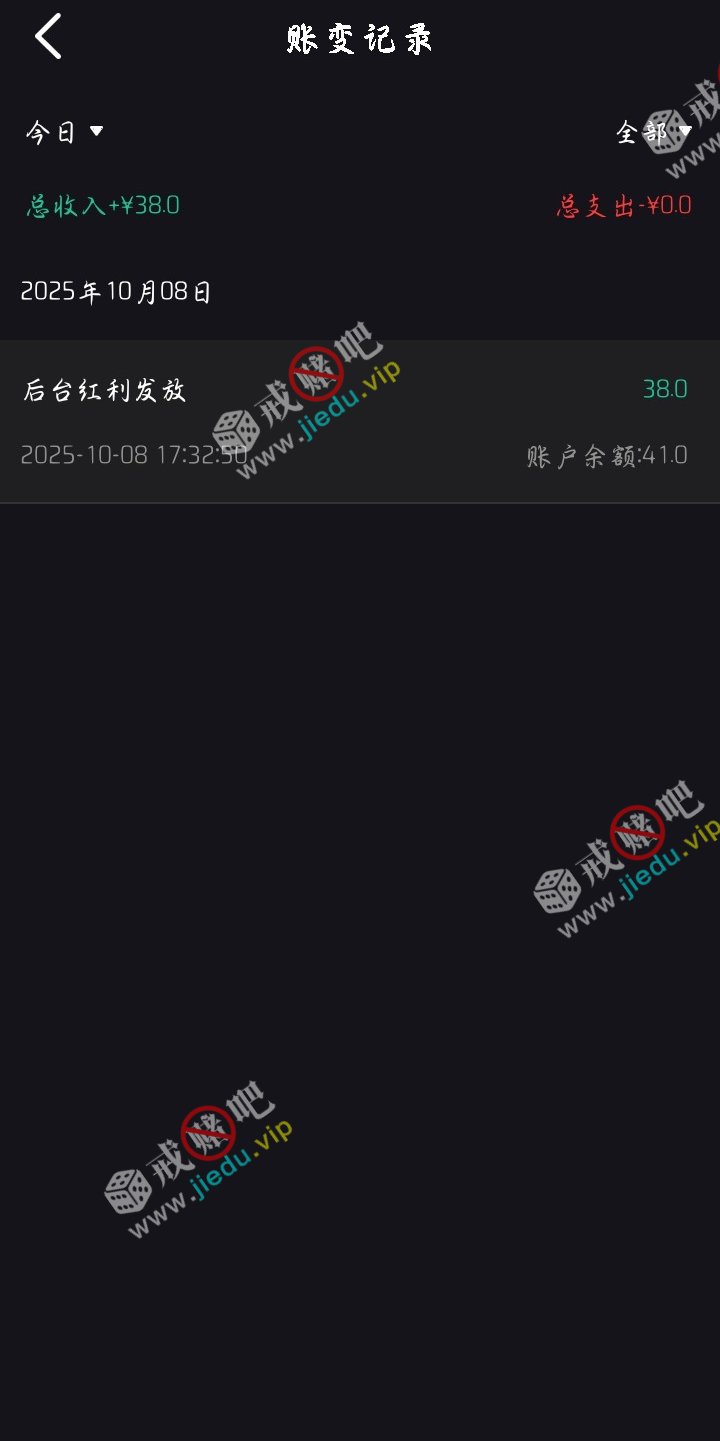The width and height of the screenshot is (720, 1441).
Task: Open the 全部 type filter dropdown
Action: [653, 132]
